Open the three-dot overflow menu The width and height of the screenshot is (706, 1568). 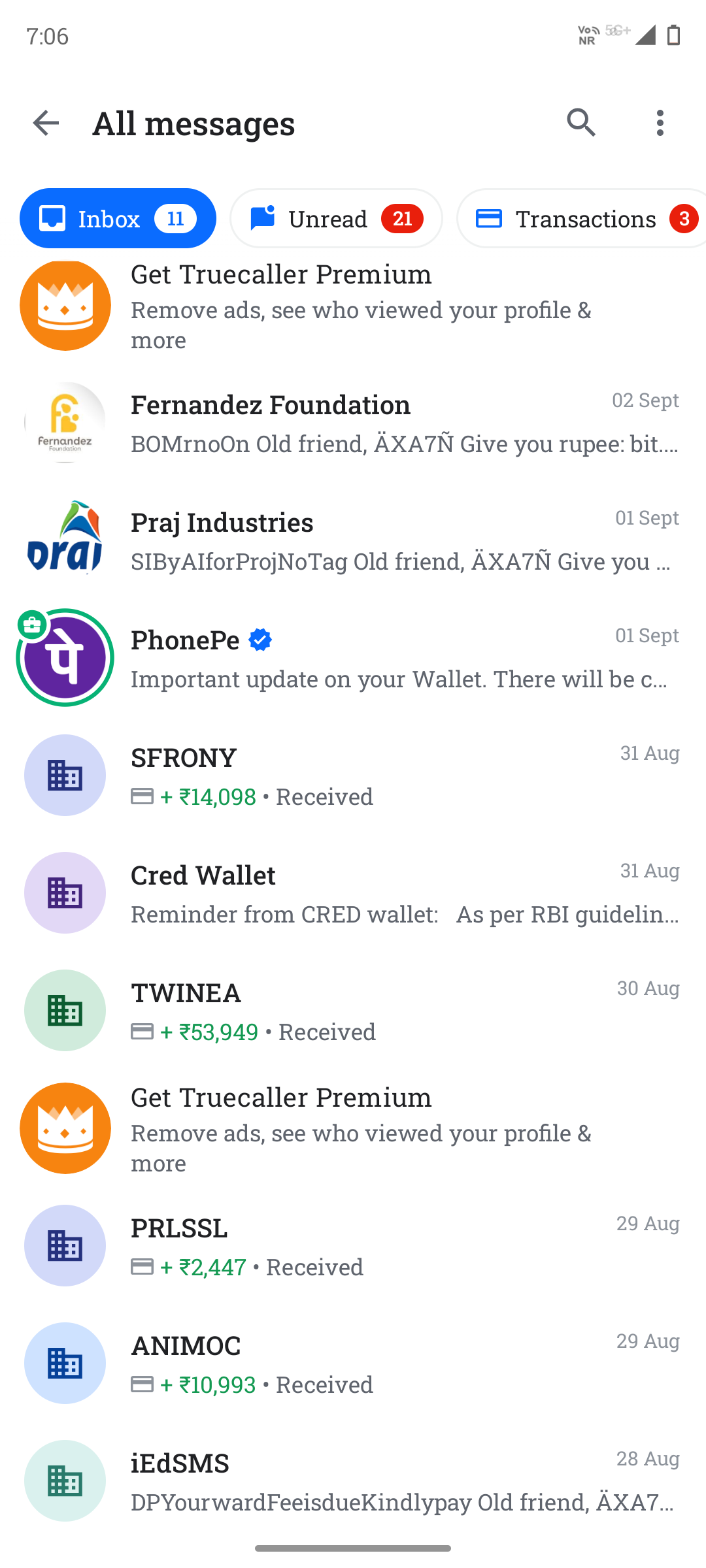click(x=660, y=123)
